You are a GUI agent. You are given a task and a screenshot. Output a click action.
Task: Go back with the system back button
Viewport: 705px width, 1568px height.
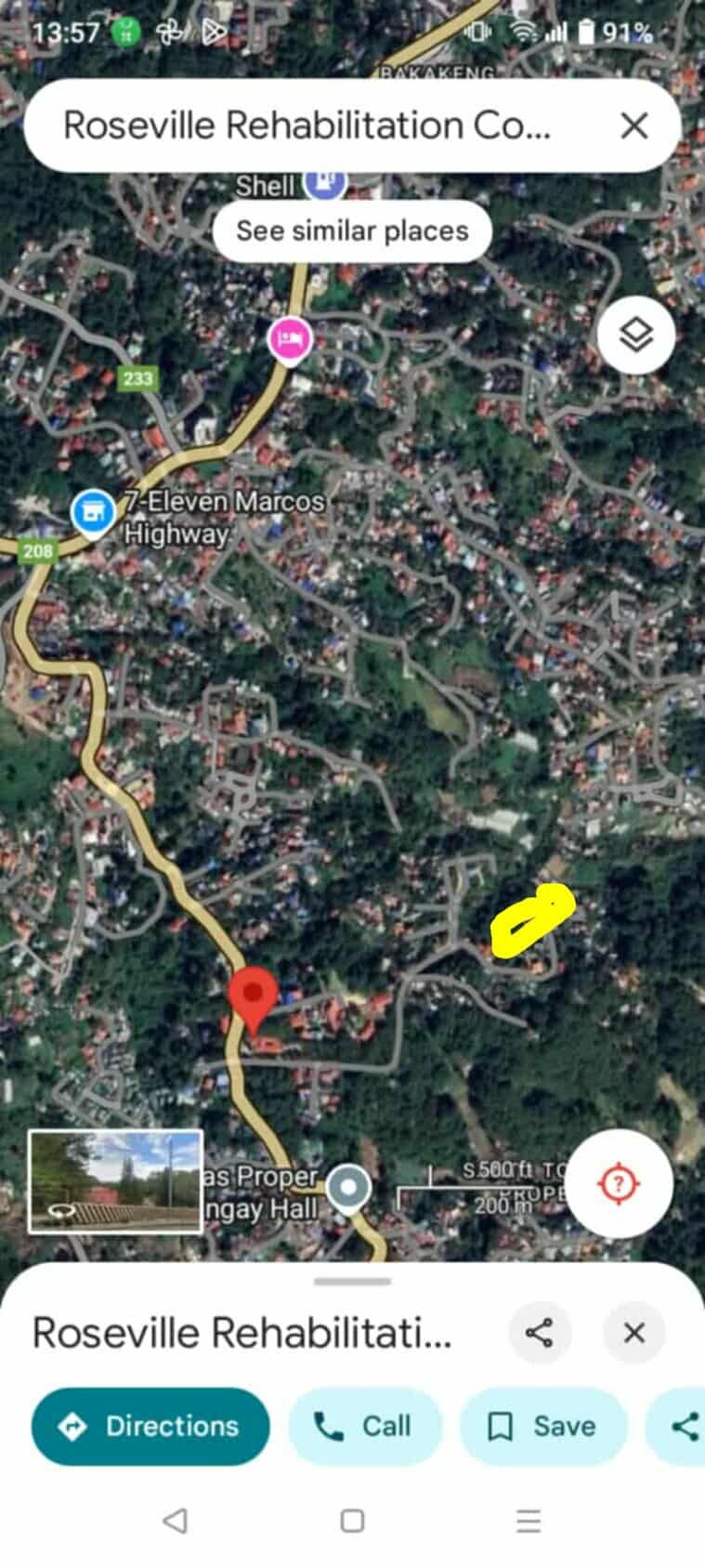pos(175,1521)
